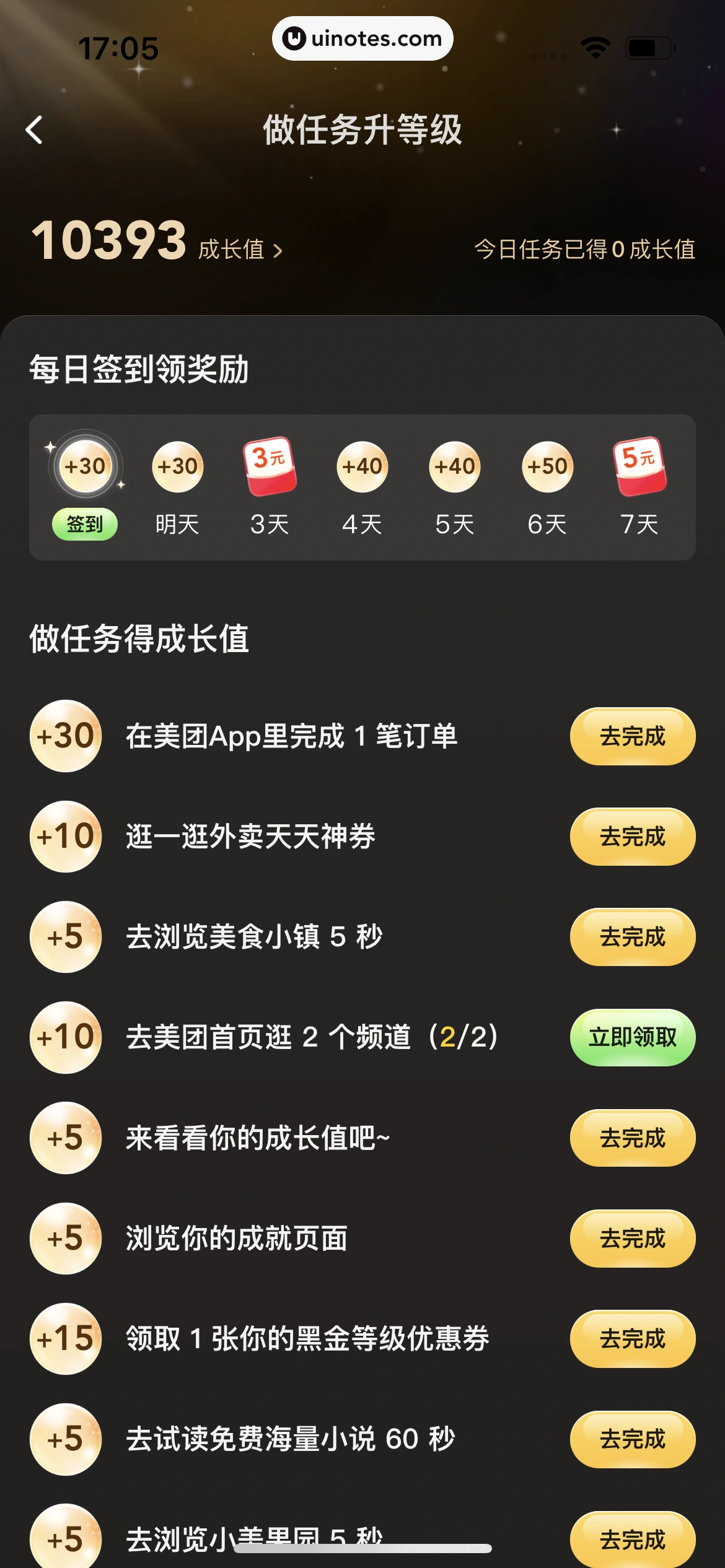Open the 做任务升等级 title area

pos(362,129)
